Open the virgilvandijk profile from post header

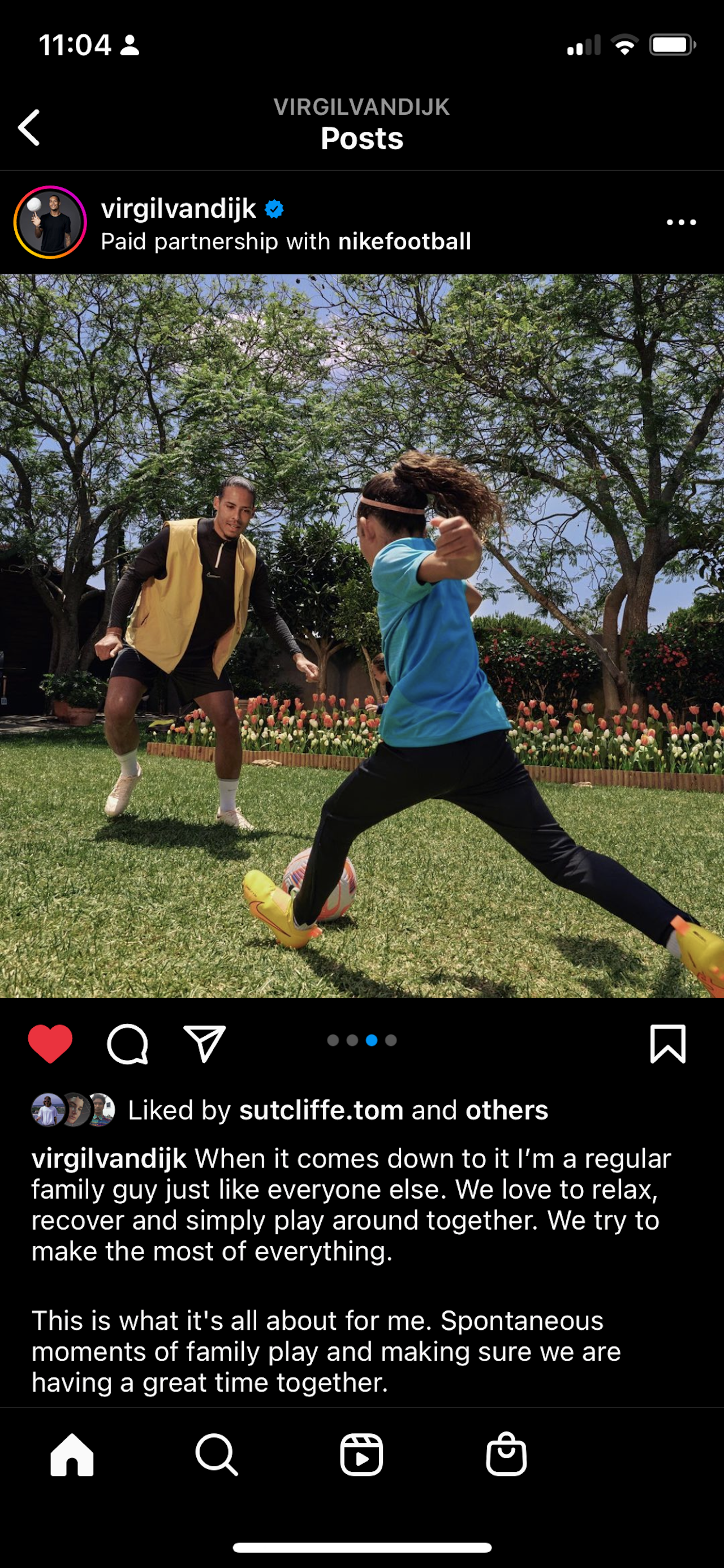[178, 209]
